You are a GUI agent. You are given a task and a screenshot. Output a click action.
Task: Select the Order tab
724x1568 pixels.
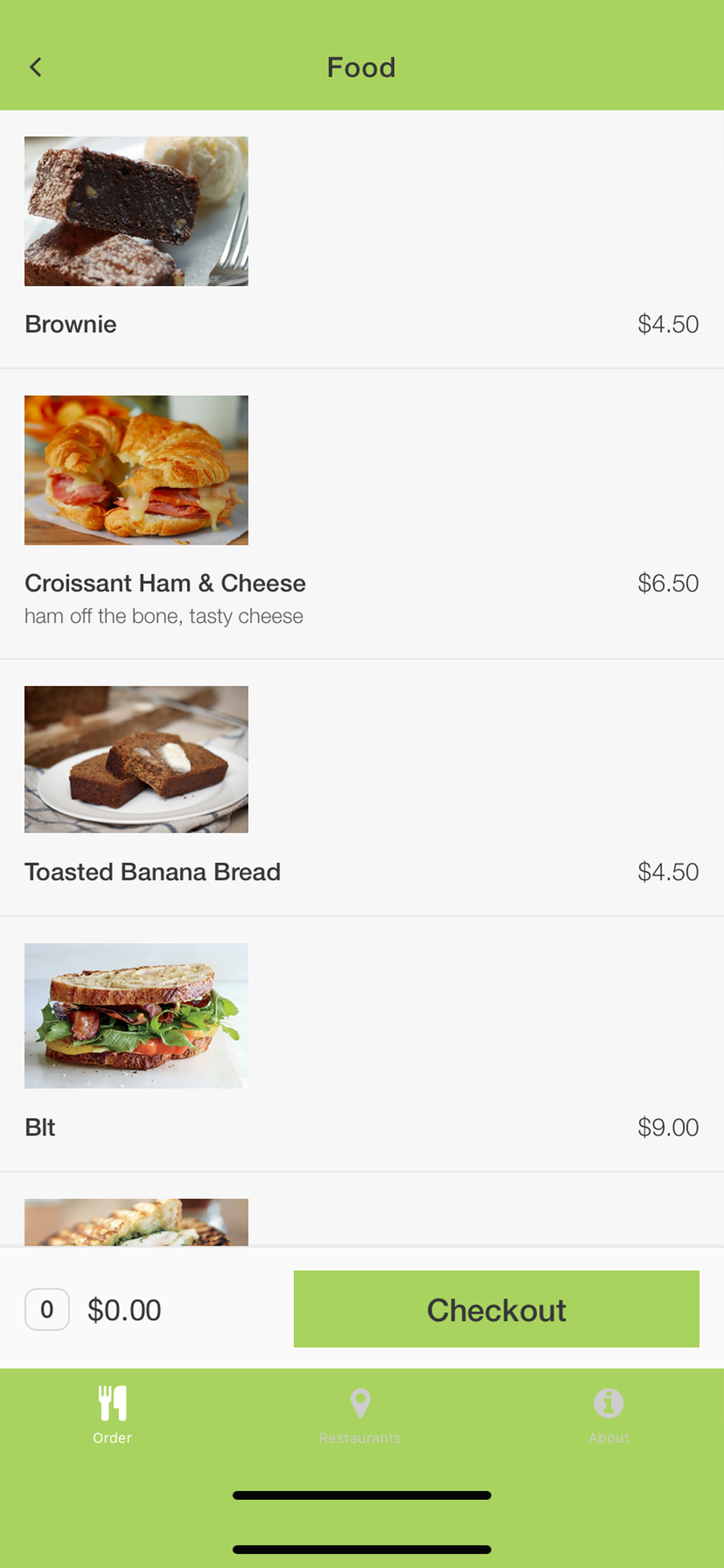click(112, 1416)
